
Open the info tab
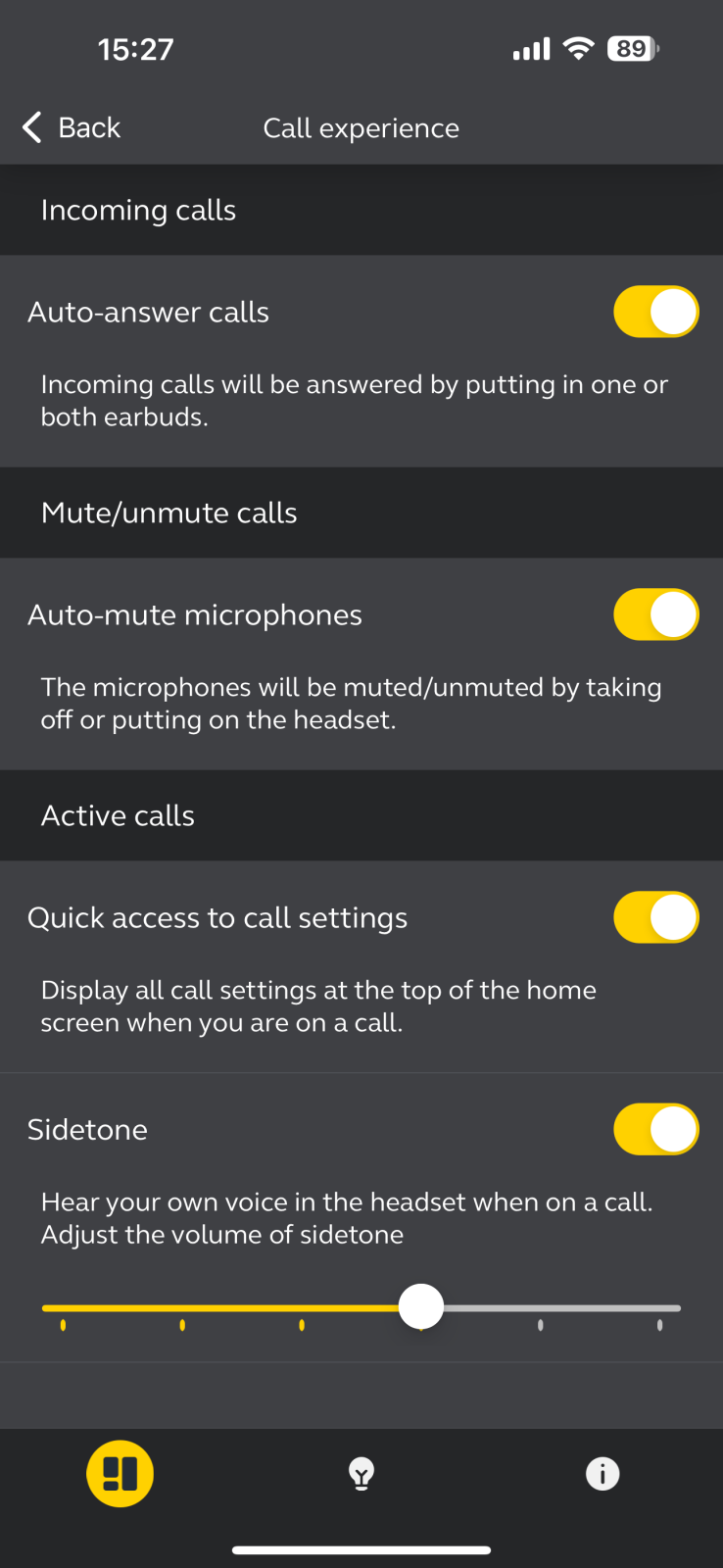click(602, 1473)
